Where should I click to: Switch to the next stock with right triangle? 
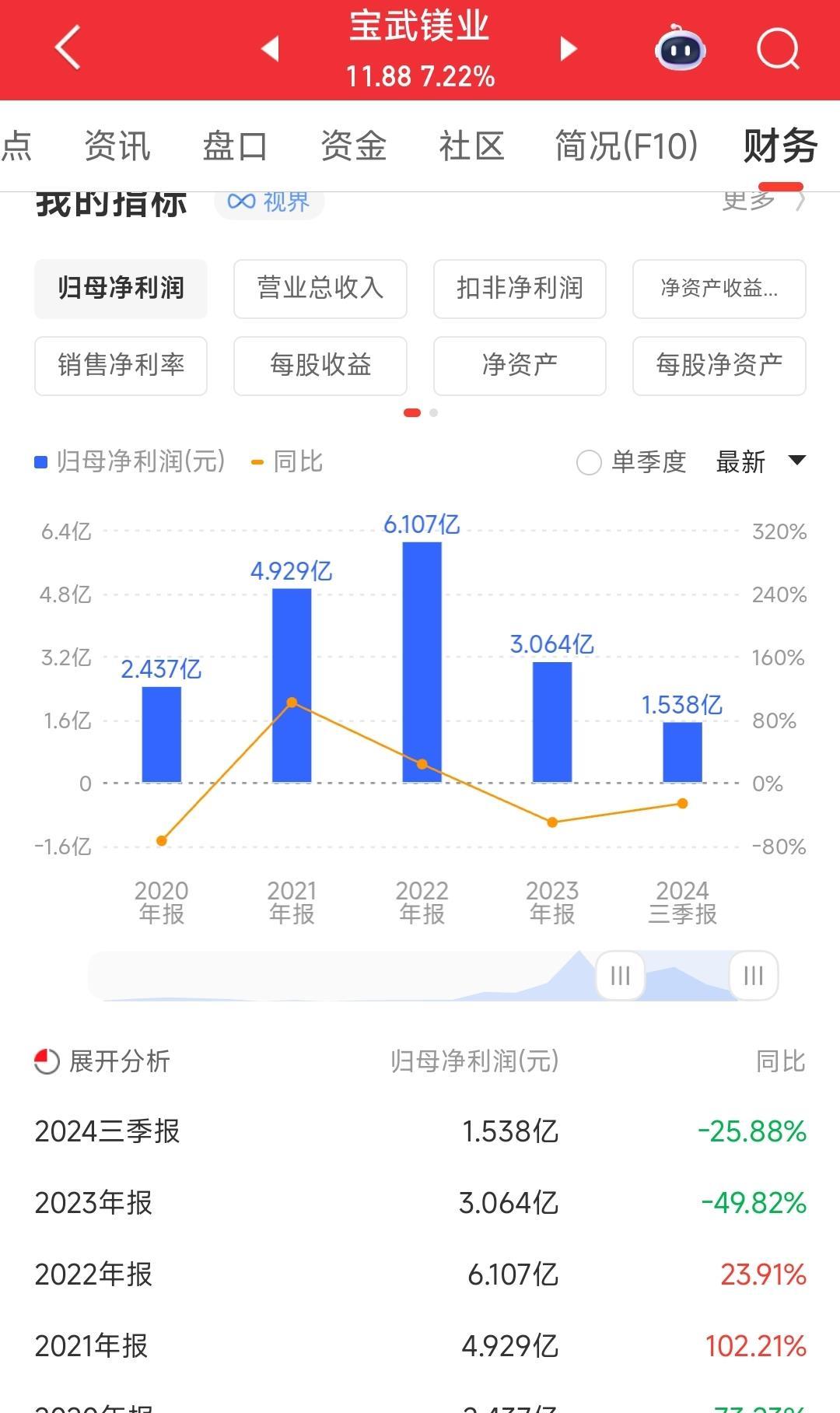click(569, 49)
